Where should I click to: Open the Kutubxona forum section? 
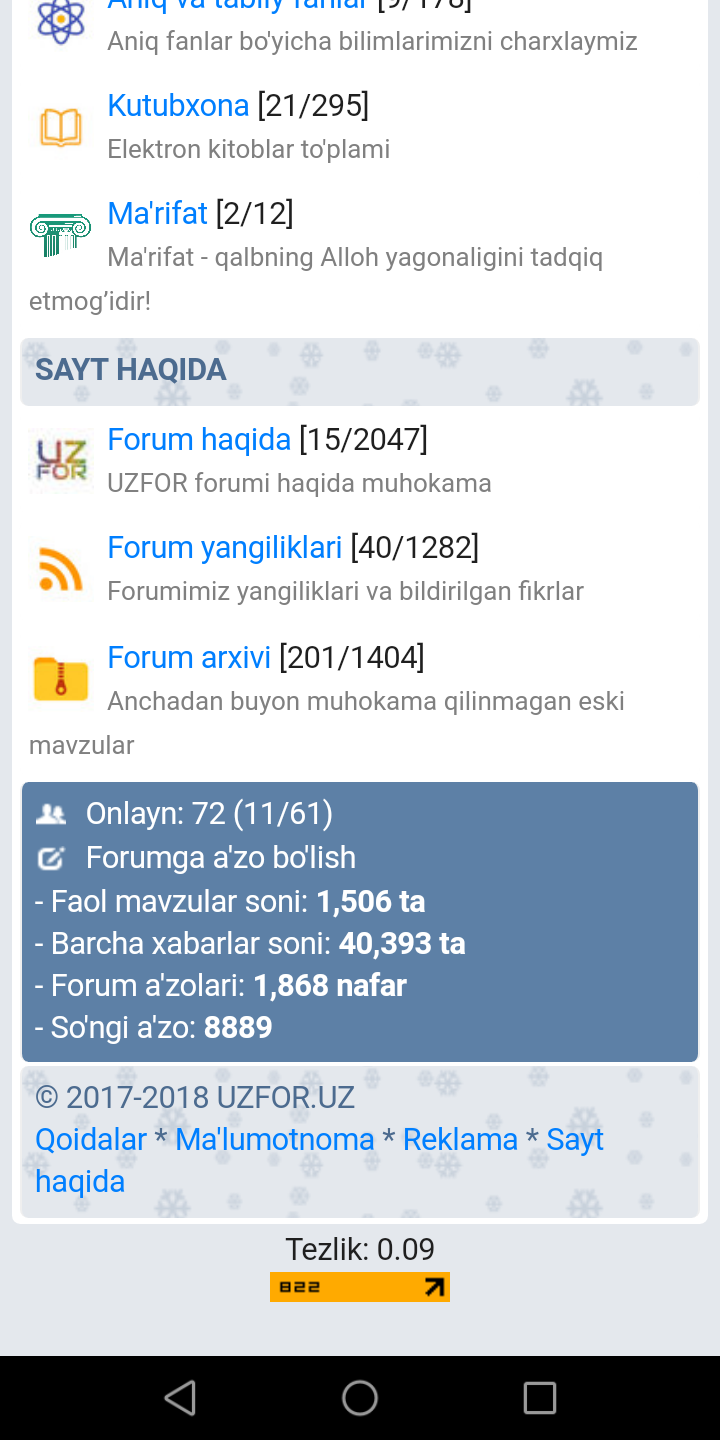(x=178, y=105)
